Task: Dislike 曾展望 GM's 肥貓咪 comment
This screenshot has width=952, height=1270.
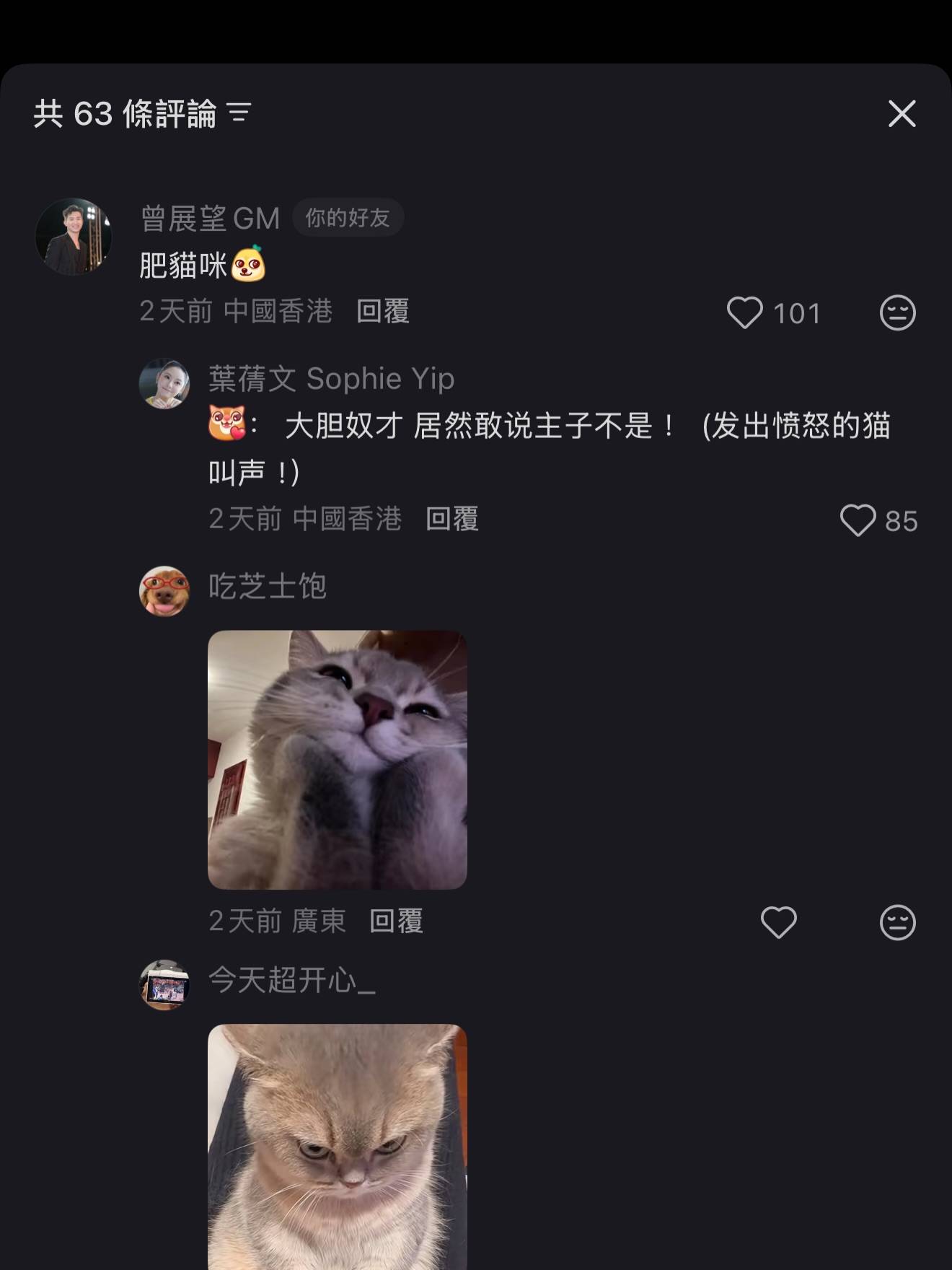Action: (x=897, y=313)
